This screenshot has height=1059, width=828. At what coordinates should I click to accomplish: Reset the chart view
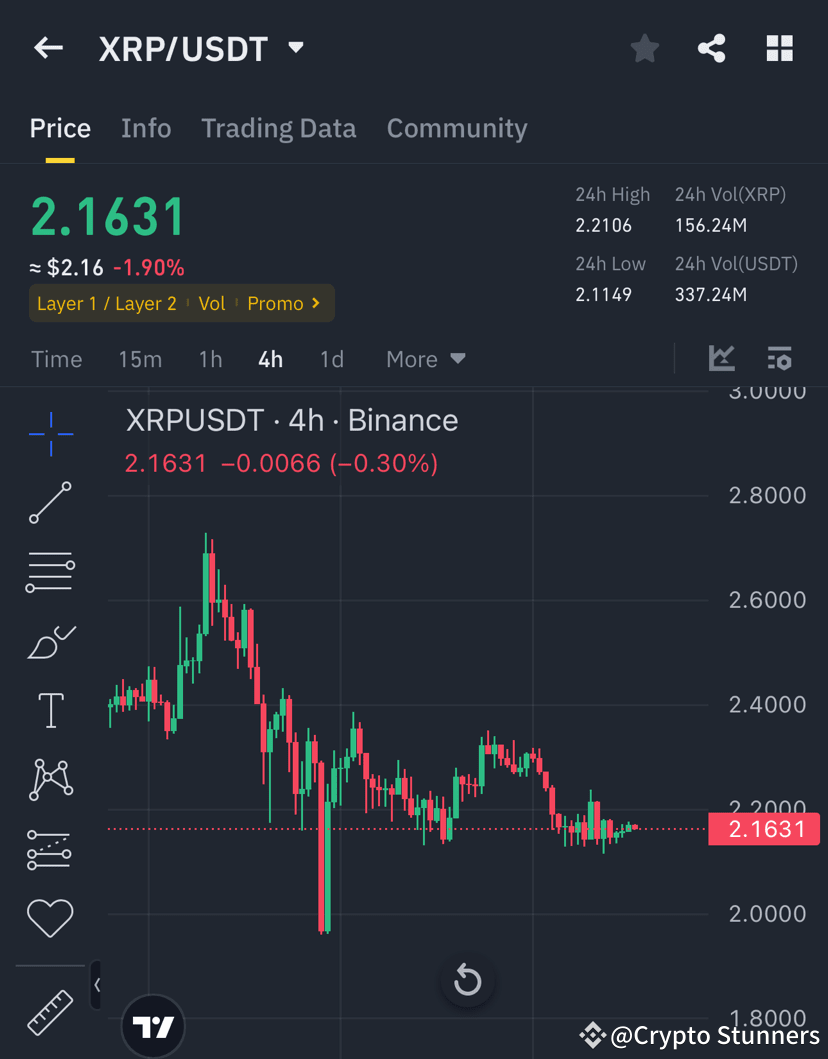[468, 981]
